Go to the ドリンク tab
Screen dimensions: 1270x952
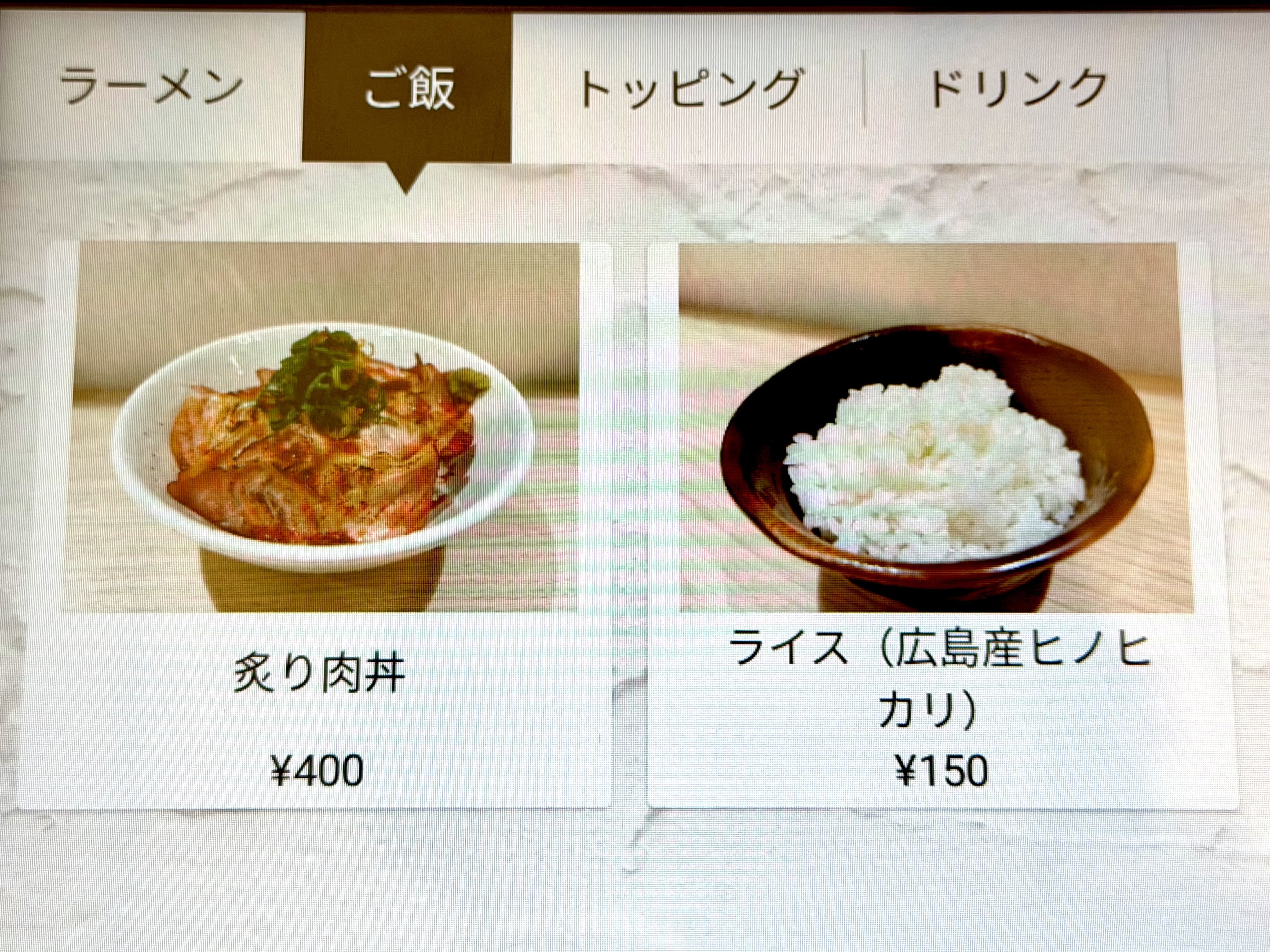[1017, 89]
